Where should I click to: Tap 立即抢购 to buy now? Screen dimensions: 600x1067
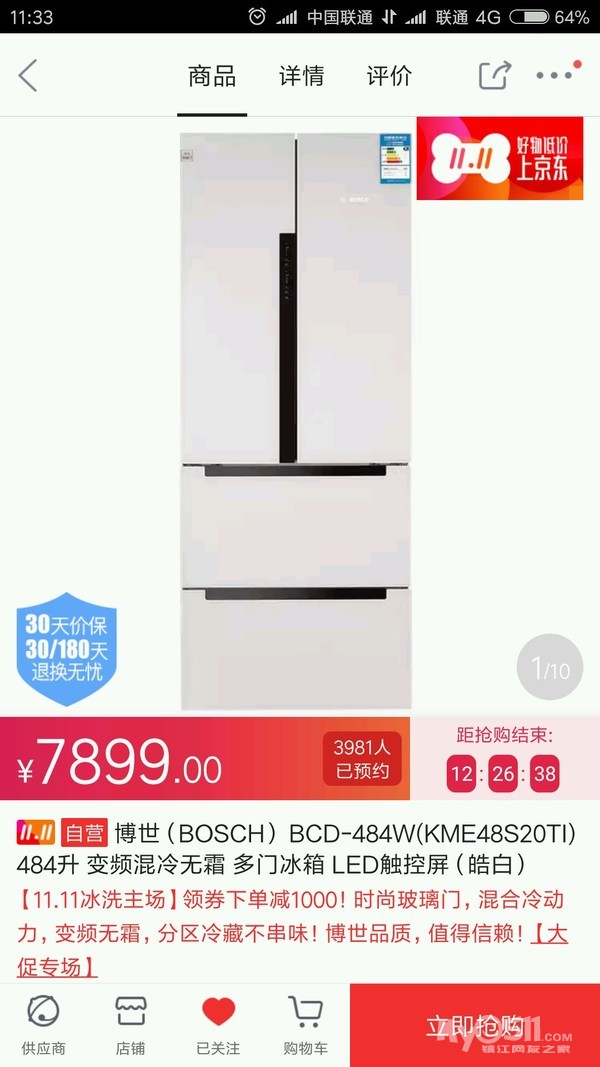(475, 1026)
